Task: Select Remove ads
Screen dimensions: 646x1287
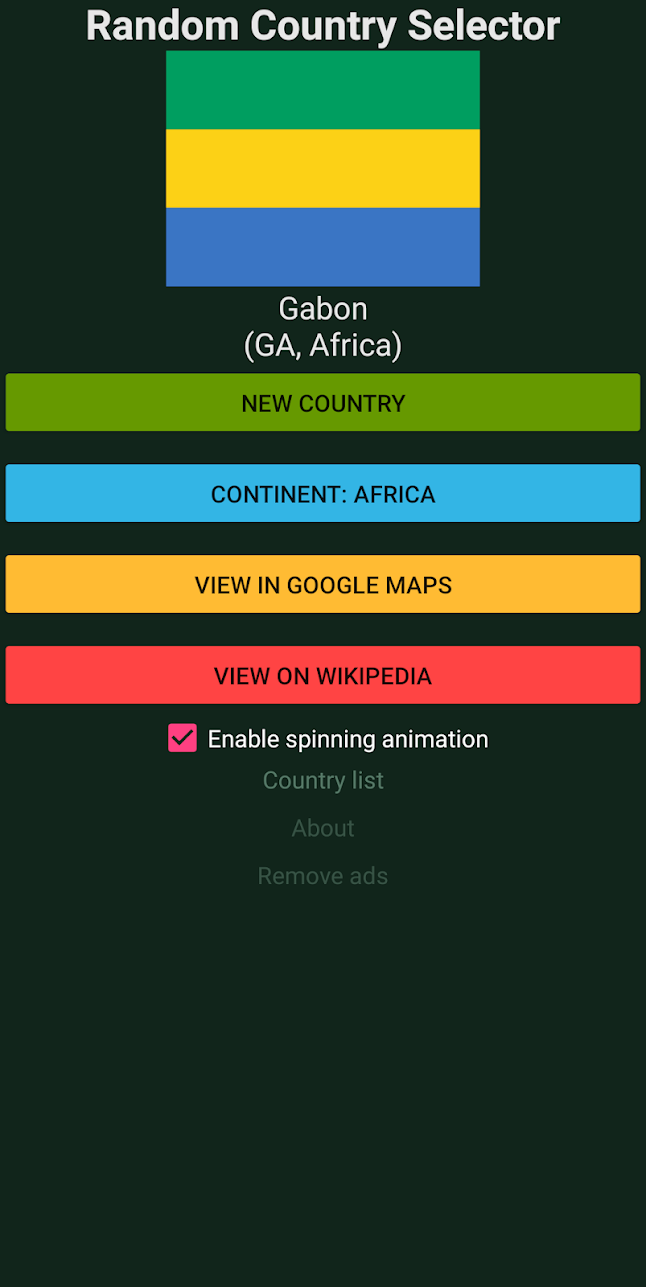Action: pyautogui.click(x=323, y=876)
